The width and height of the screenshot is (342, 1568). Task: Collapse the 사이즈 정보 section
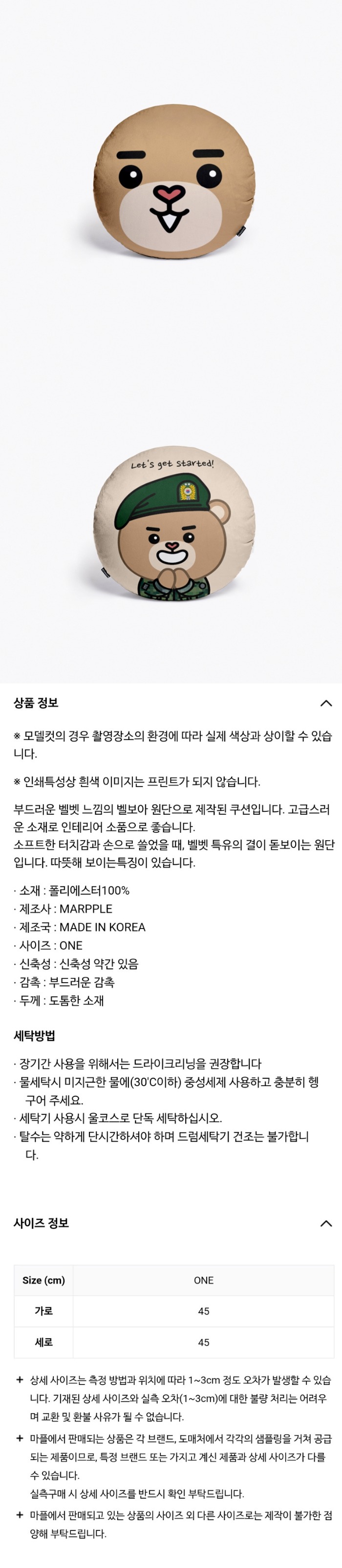click(325, 1223)
